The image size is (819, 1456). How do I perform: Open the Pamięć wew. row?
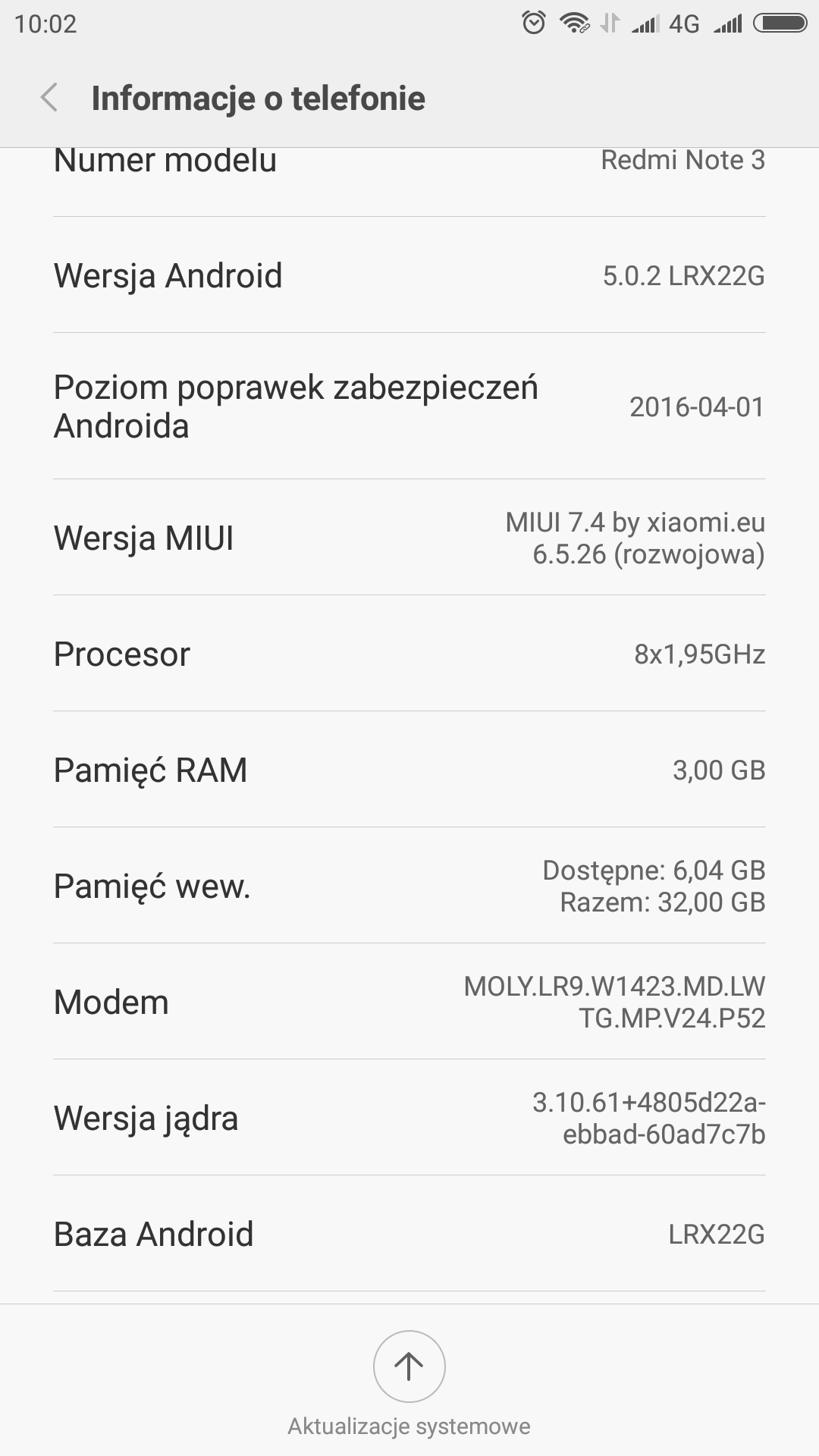[409, 886]
